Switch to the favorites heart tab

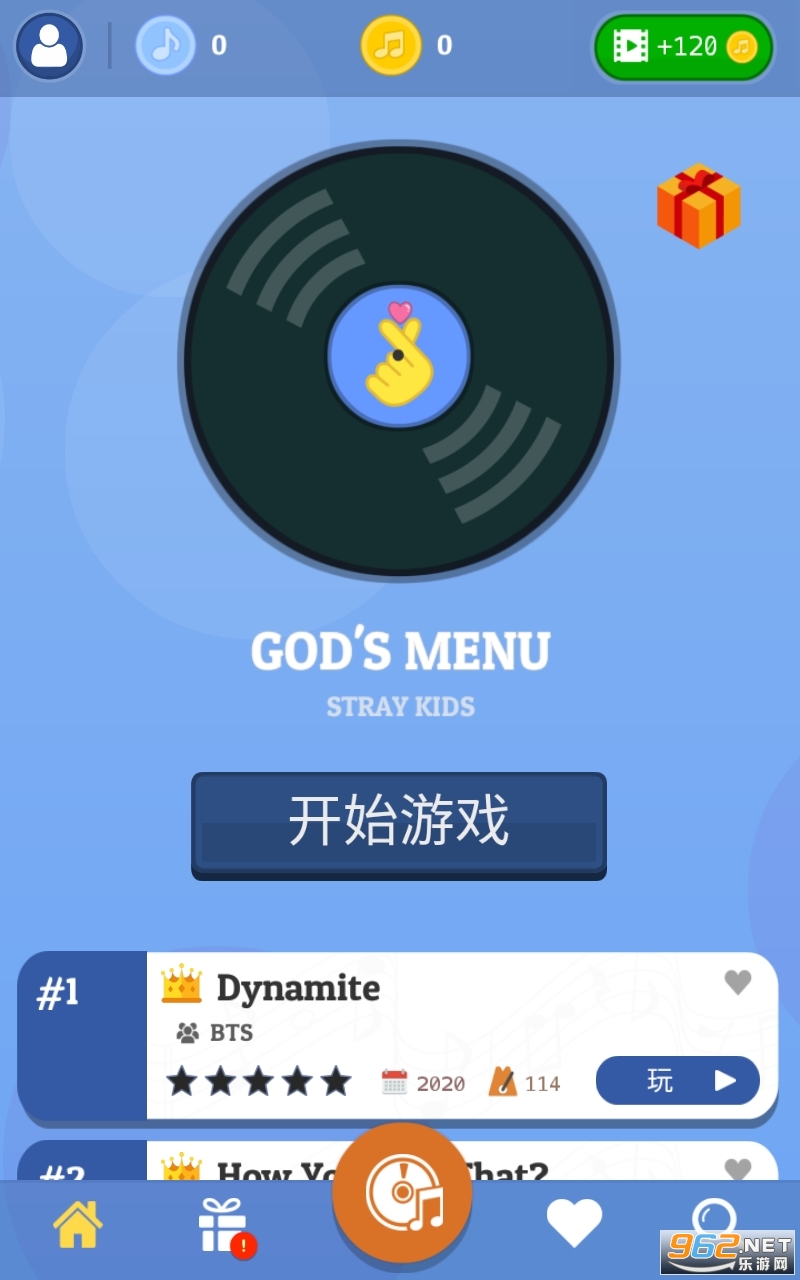[x=574, y=1223]
